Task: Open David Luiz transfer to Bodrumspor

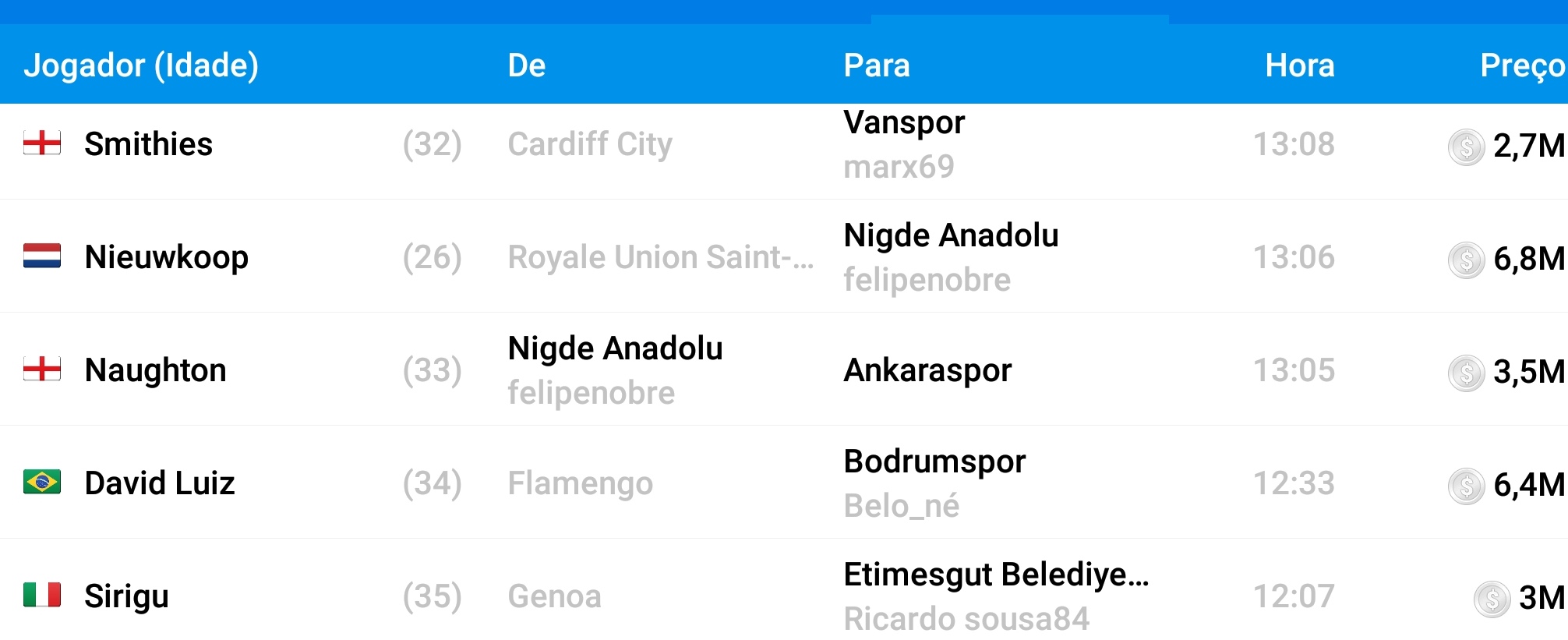Action: click(x=160, y=484)
